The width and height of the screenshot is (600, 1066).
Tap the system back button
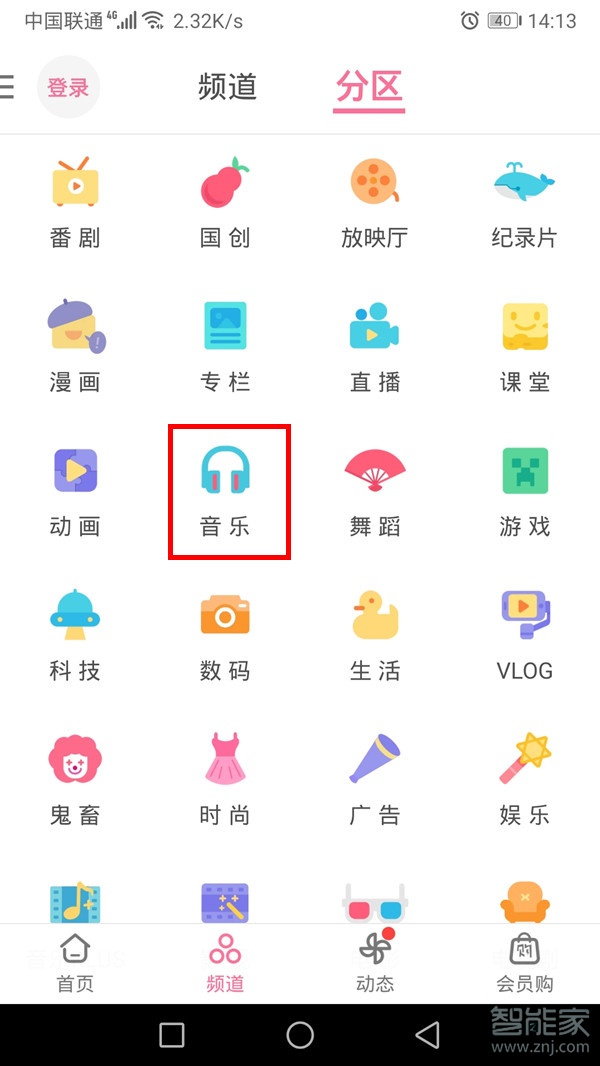point(428,1035)
